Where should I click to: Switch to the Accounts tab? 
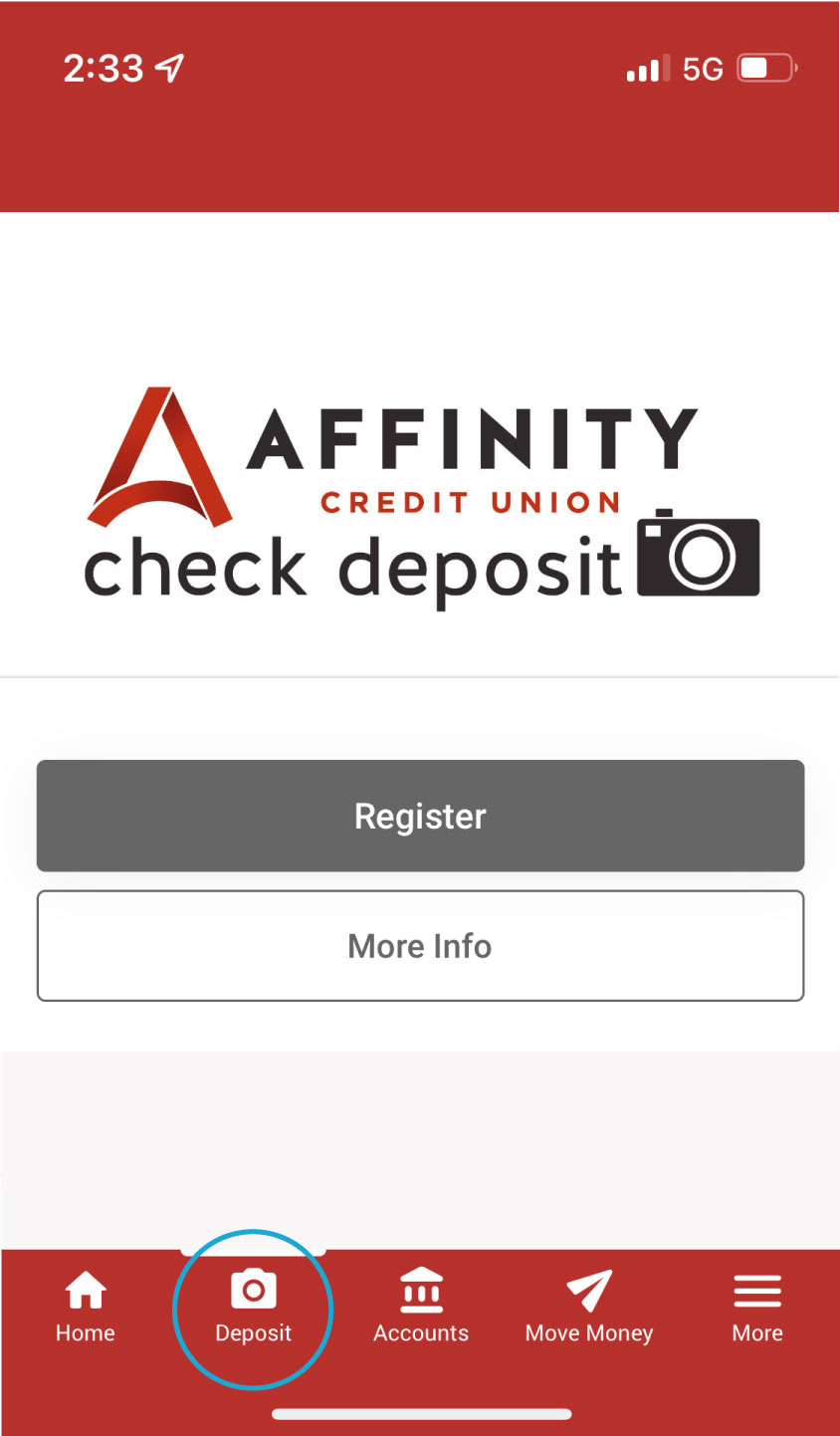click(420, 1332)
